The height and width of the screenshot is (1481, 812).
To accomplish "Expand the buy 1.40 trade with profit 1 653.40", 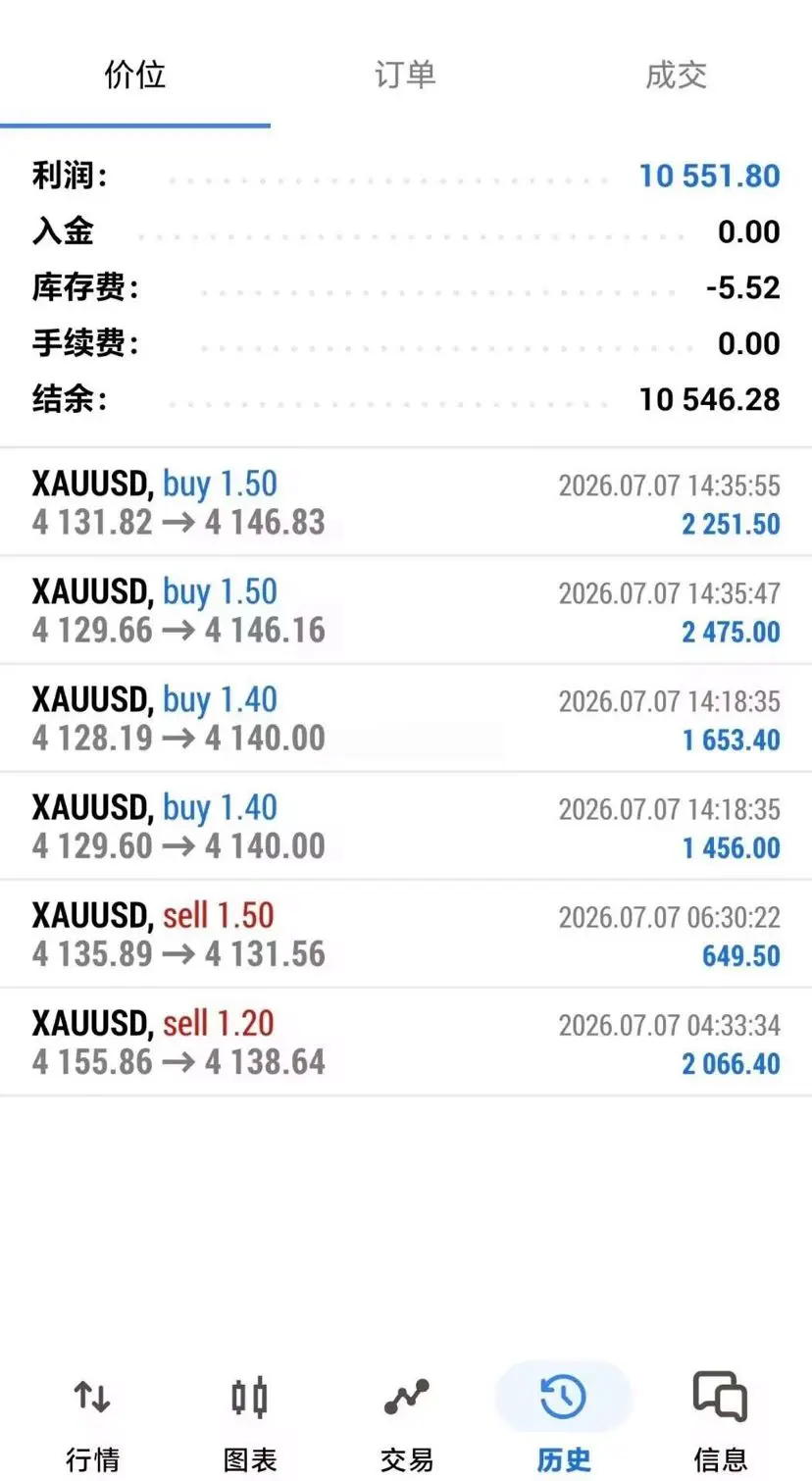I will [x=406, y=719].
